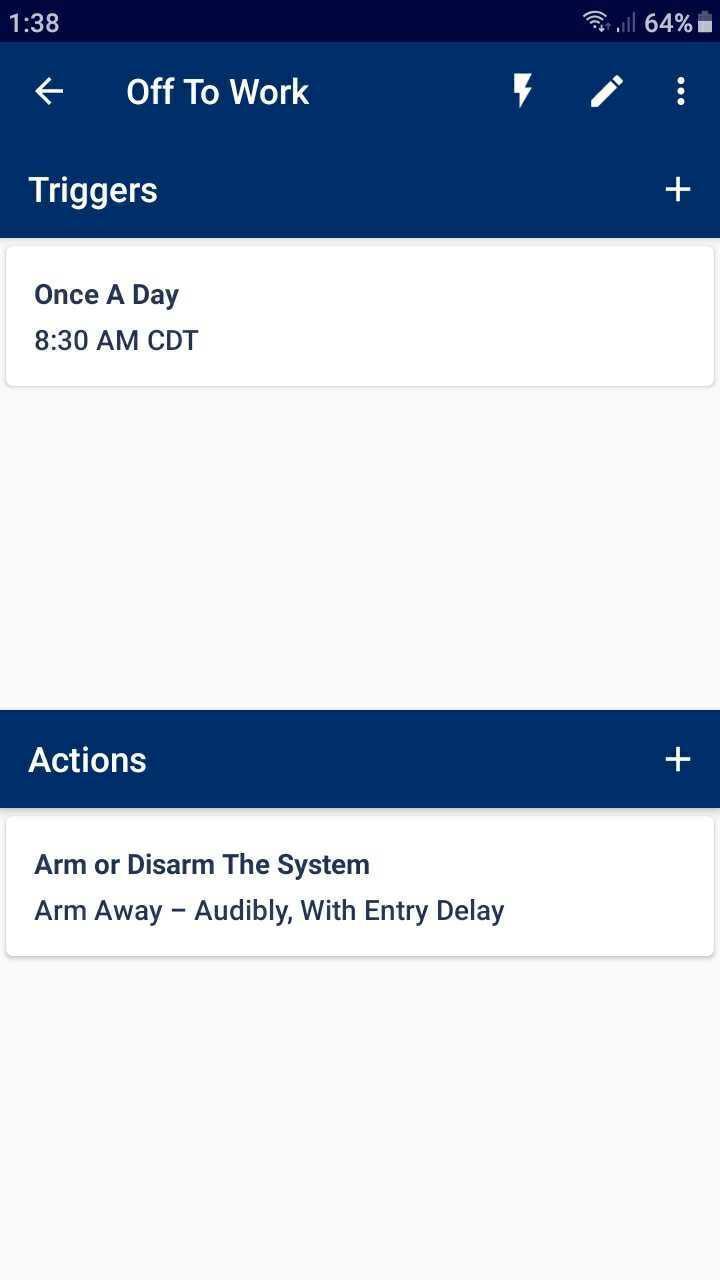Screen dimensions: 720x1280
Task: Select the Once A Day schedule label
Action: pyautogui.click(x=106, y=294)
